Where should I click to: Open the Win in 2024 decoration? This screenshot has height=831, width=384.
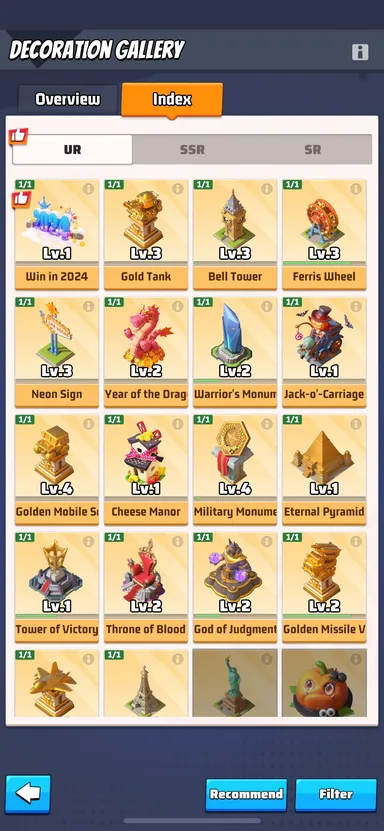pos(57,234)
